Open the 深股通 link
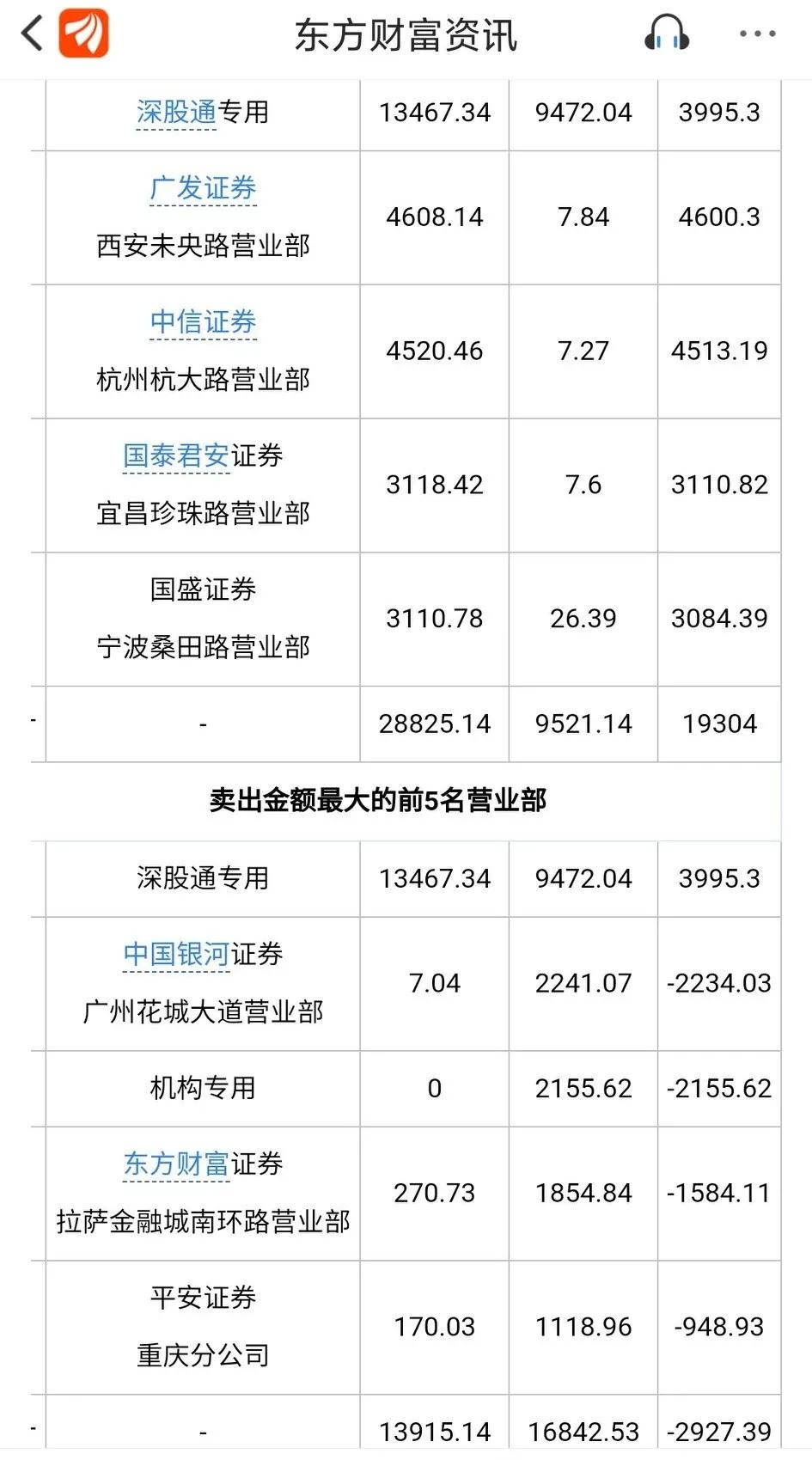 point(174,111)
